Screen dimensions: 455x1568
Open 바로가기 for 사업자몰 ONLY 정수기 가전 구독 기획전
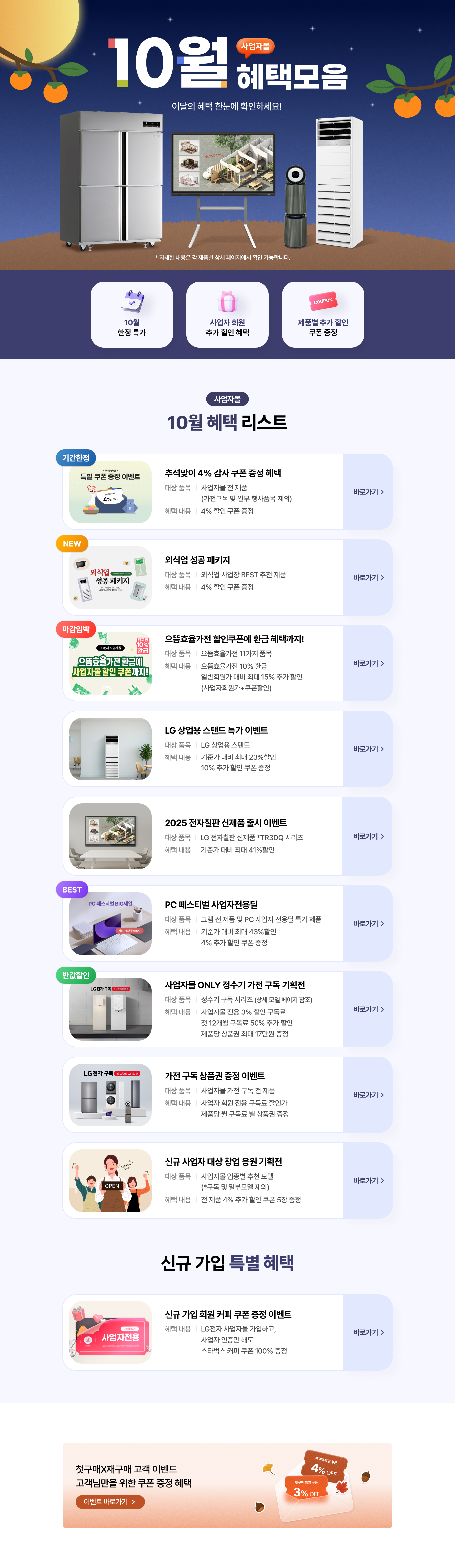pyautogui.click(x=368, y=1009)
